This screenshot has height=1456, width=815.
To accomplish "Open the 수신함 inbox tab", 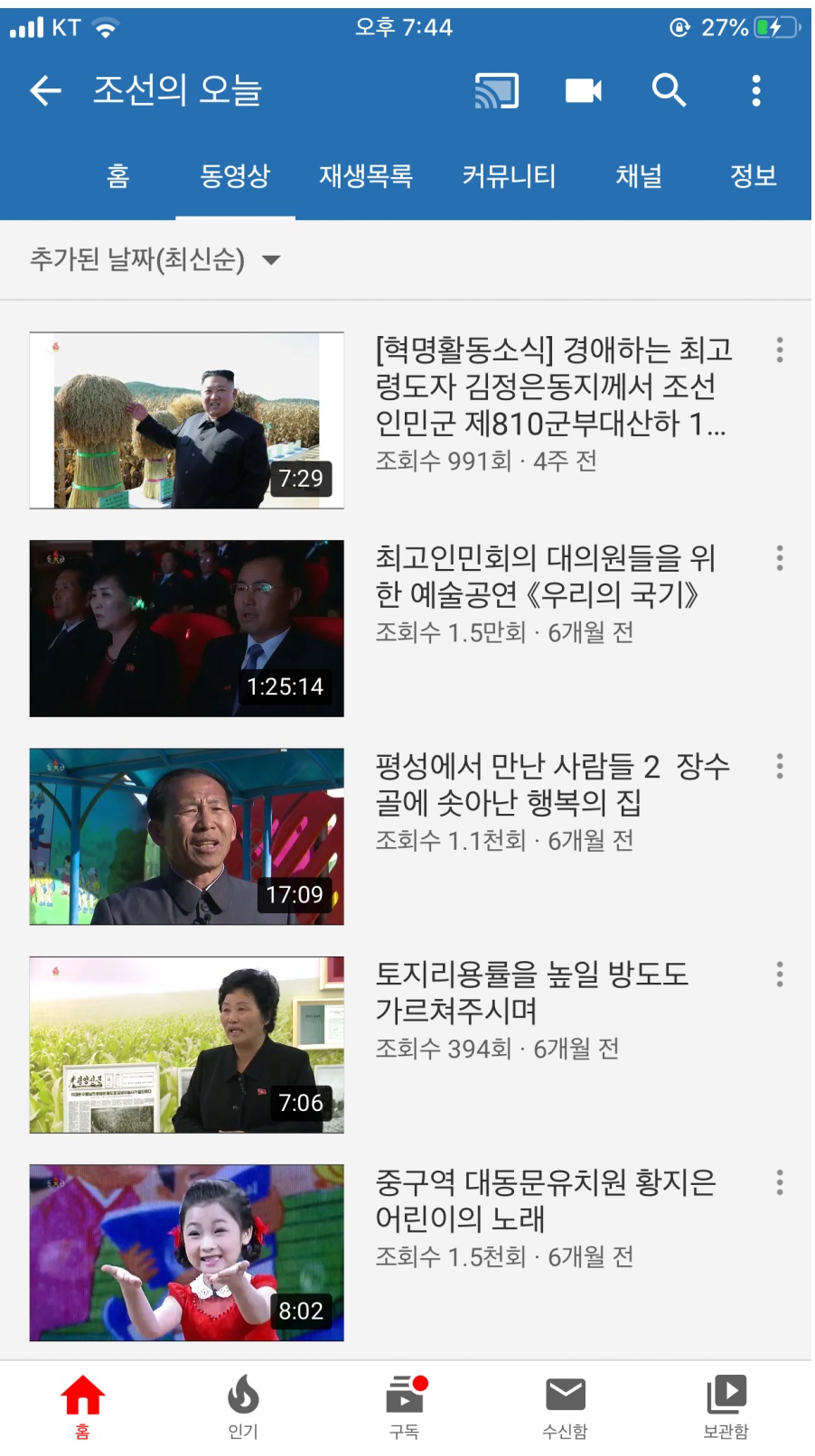I will [x=566, y=1407].
